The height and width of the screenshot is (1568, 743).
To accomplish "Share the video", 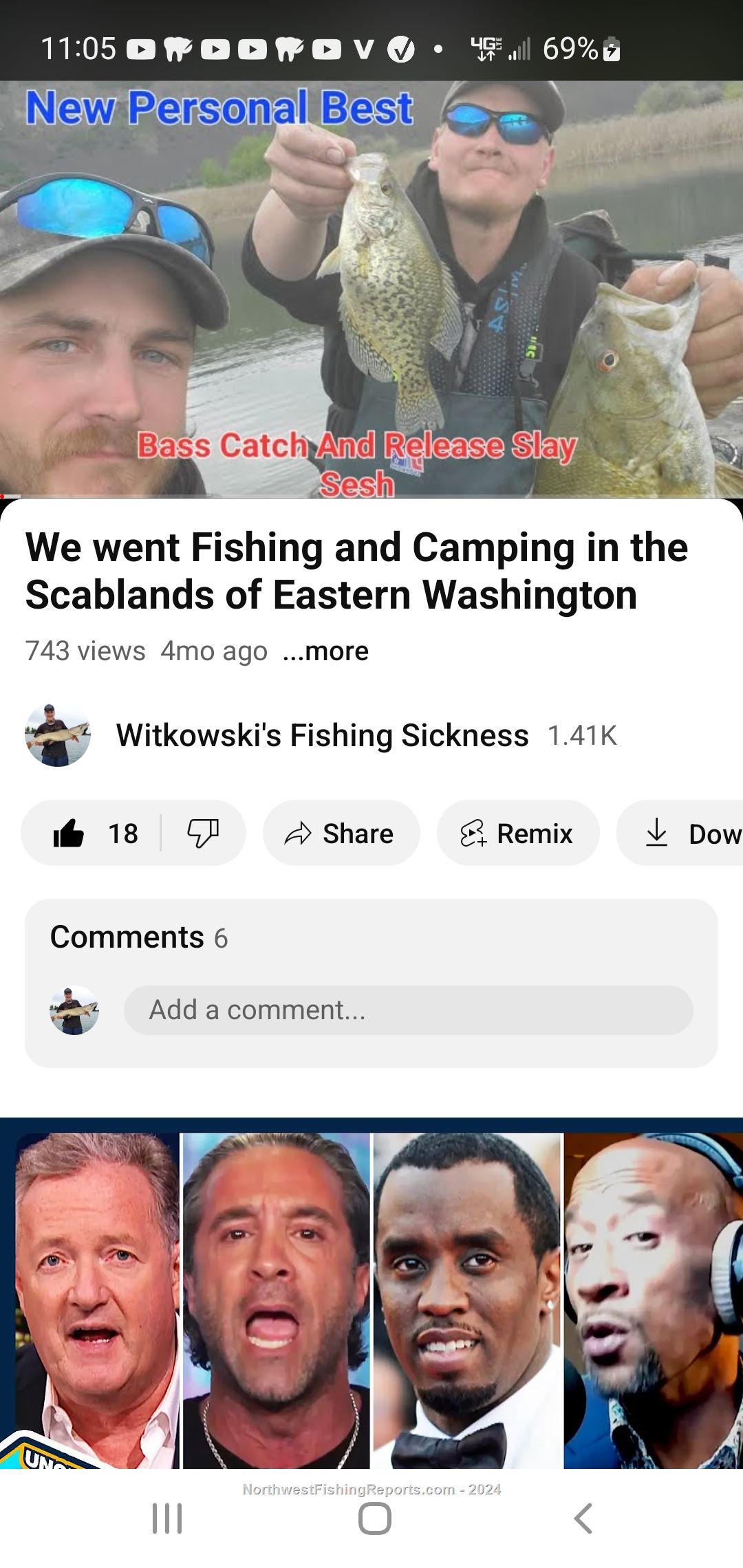I will coord(341,833).
